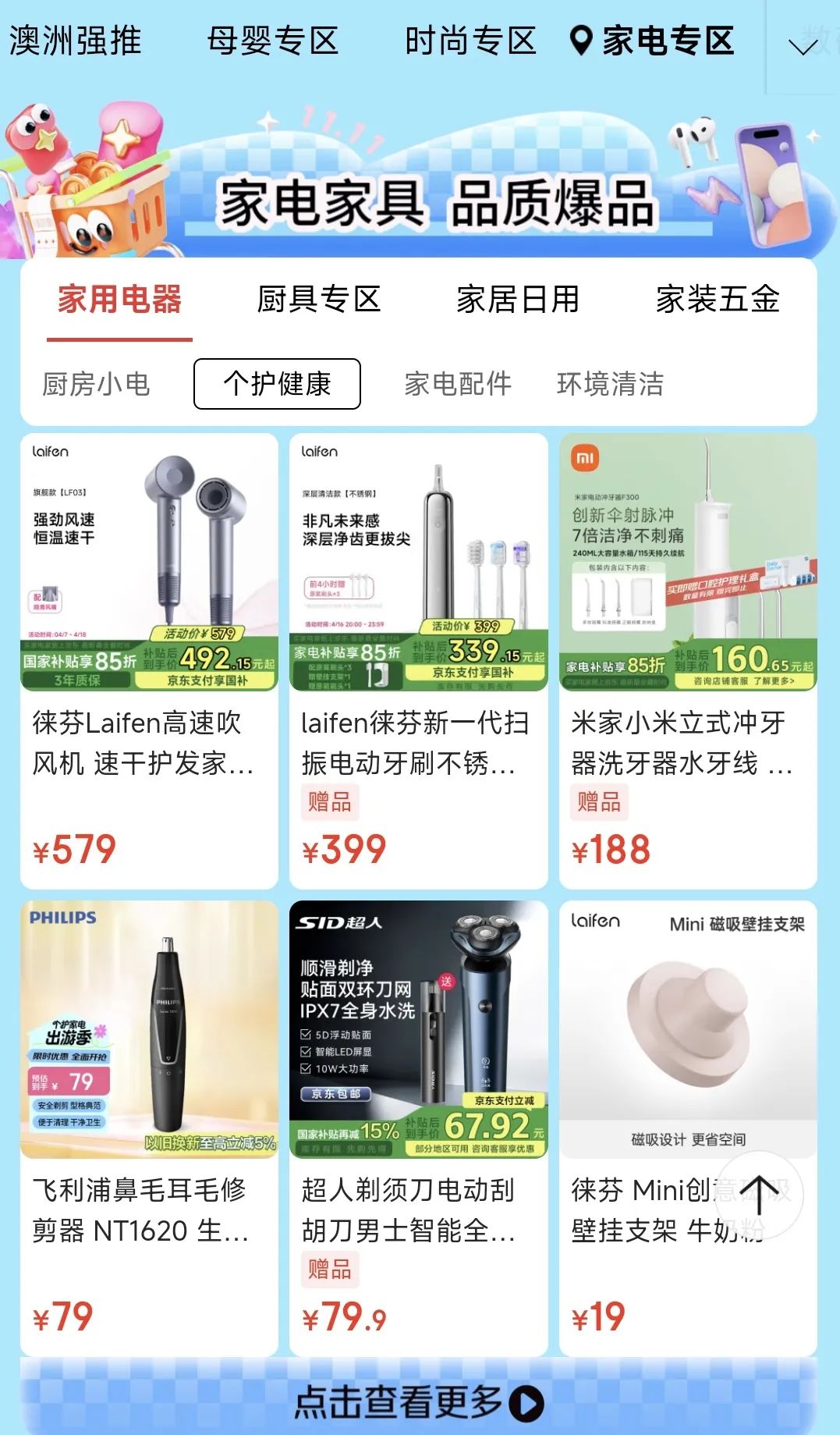Show 环境清洁 products

(x=611, y=384)
